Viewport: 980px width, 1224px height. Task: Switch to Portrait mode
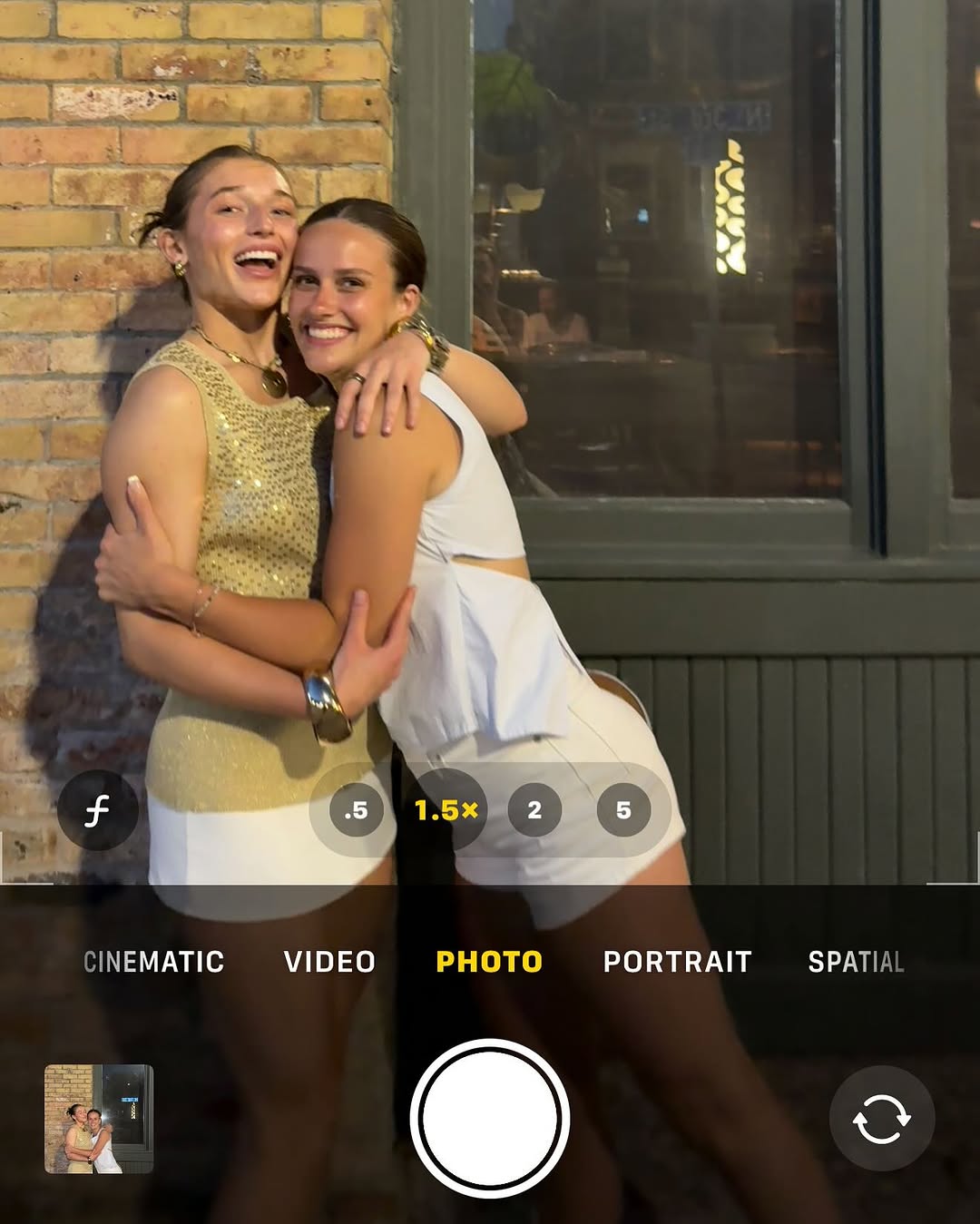pyautogui.click(x=677, y=962)
